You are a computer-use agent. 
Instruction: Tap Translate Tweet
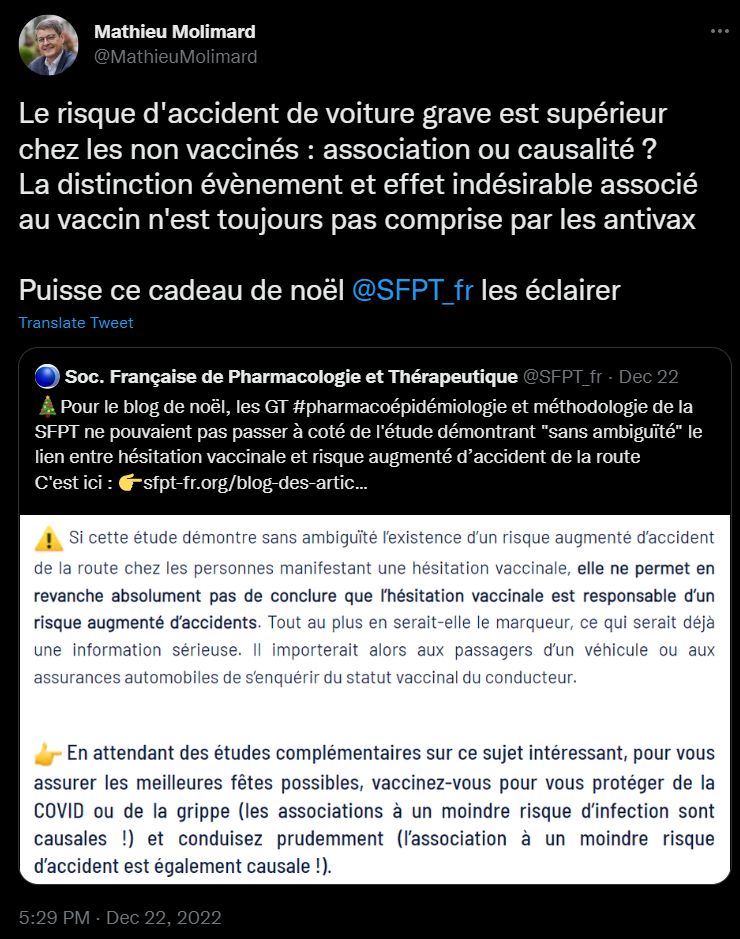coord(76,323)
